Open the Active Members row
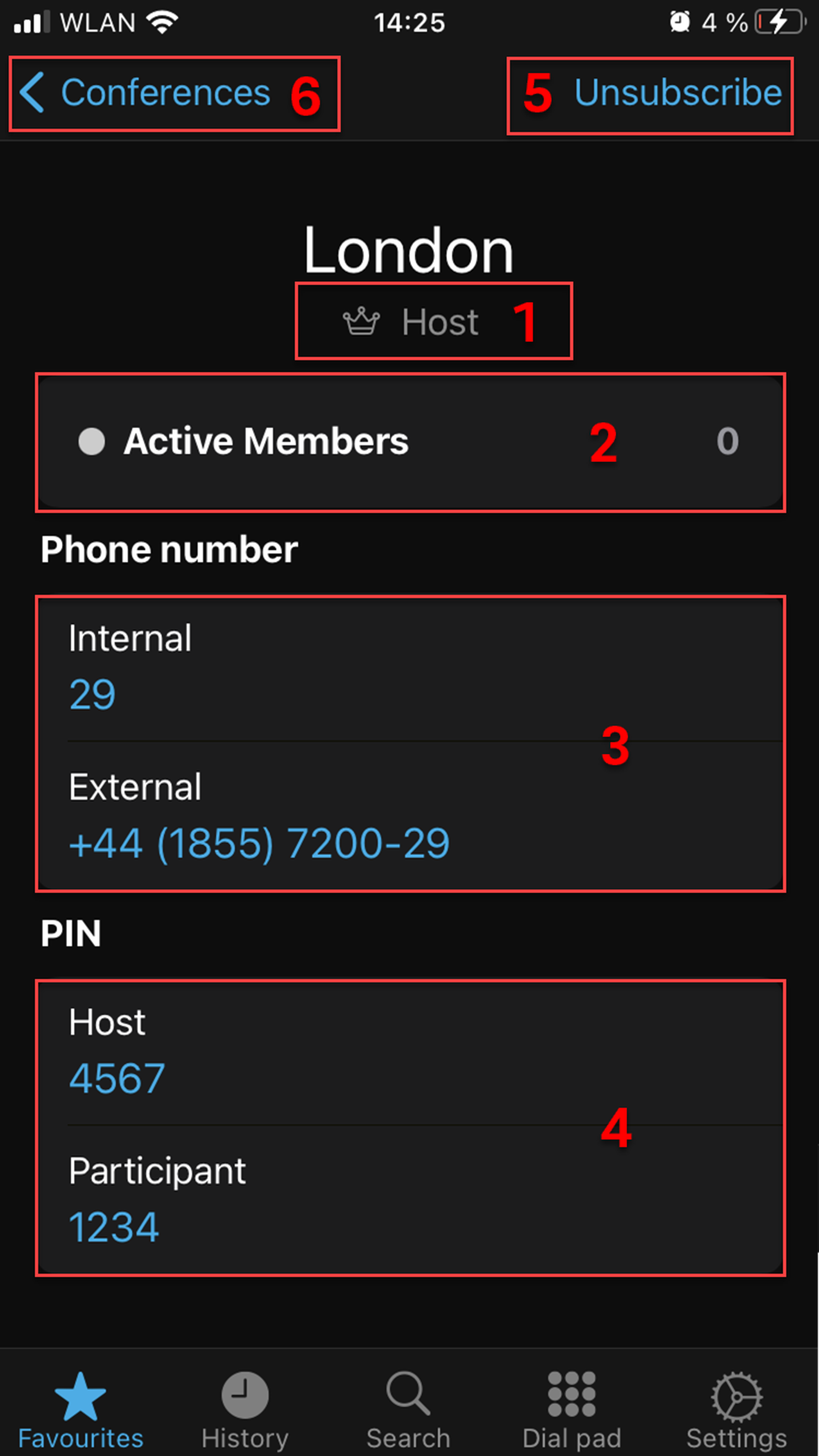The height and width of the screenshot is (1456, 819). click(409, 441)
